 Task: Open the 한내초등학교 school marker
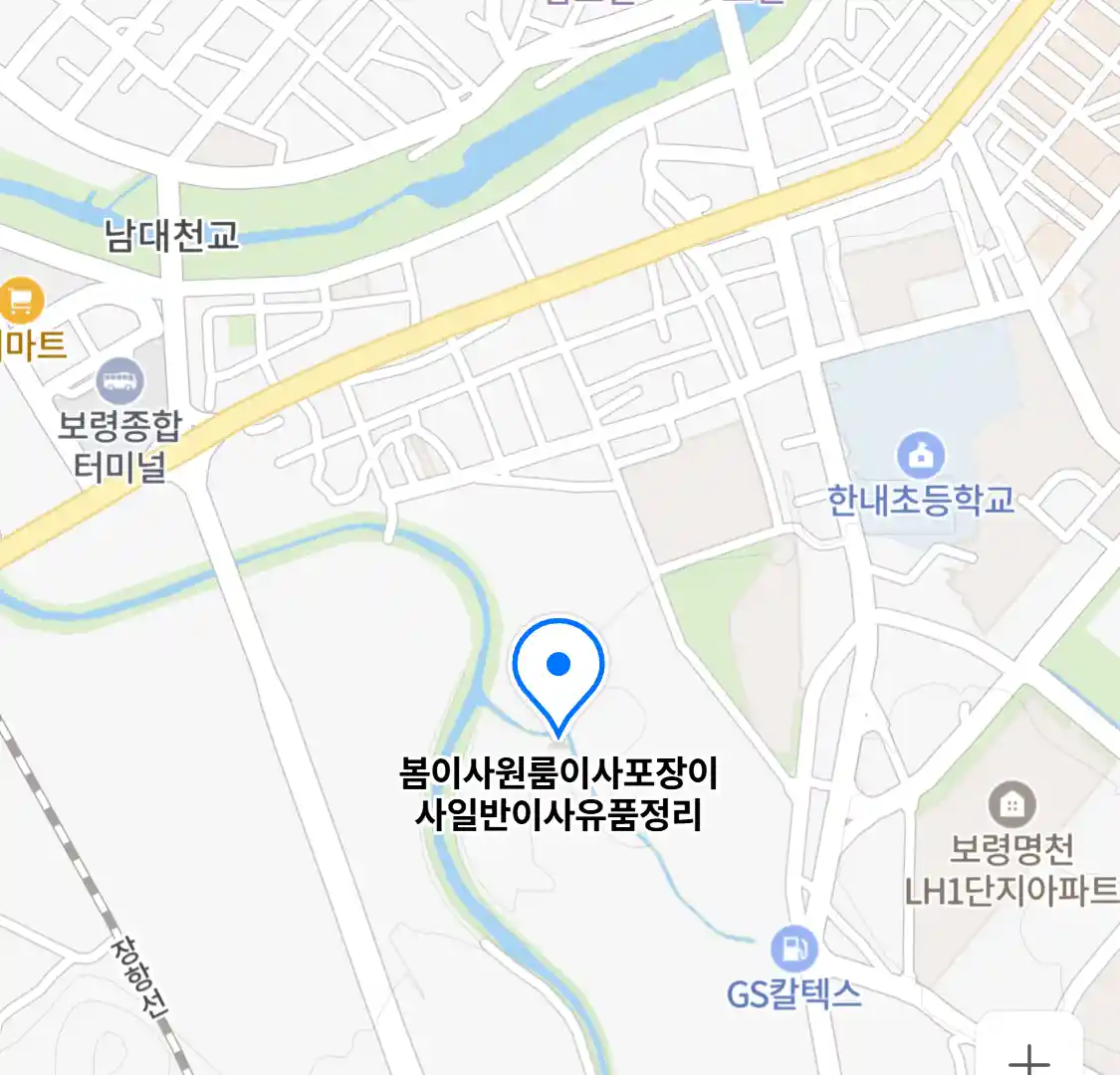(x=921, y=457)
